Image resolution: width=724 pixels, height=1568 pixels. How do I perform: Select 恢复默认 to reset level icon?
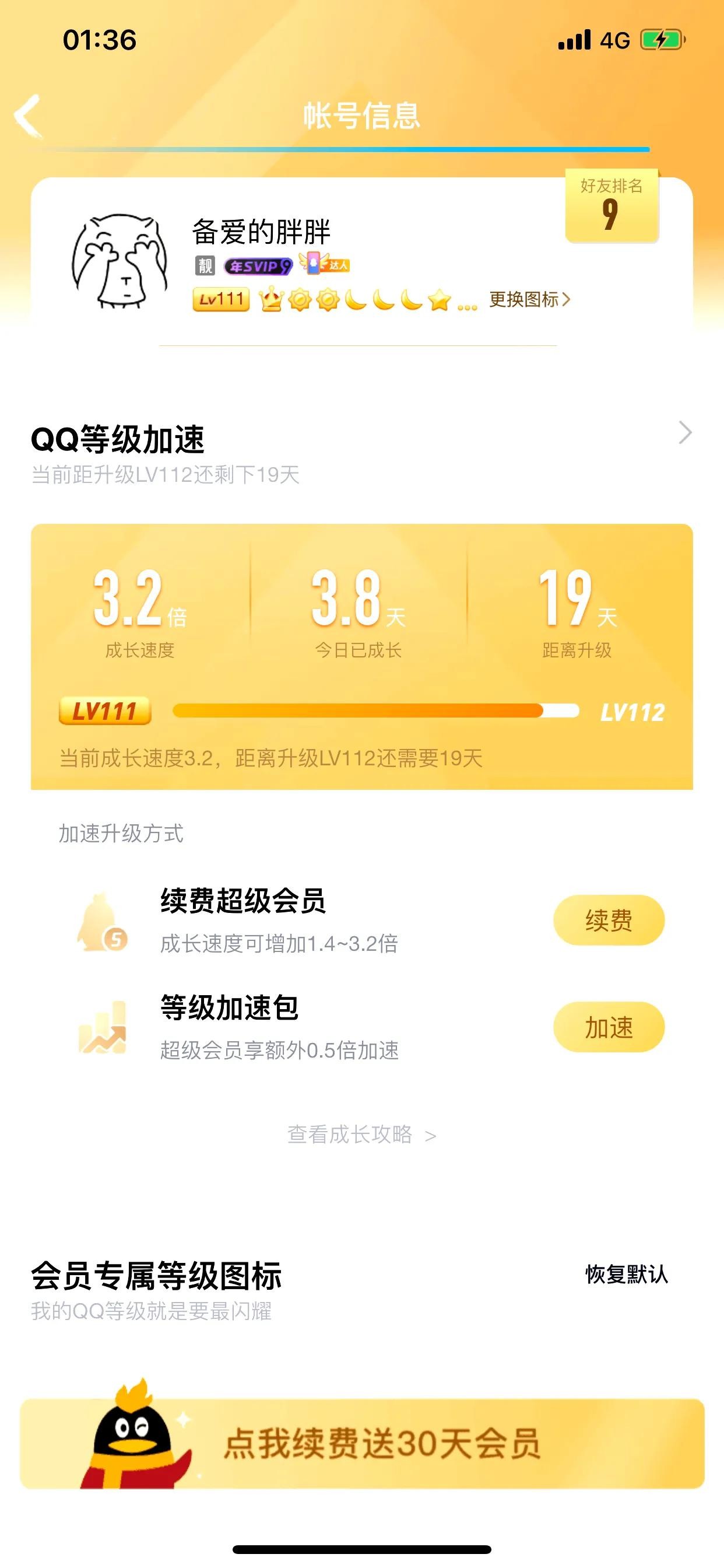(x=626, y=1274)
